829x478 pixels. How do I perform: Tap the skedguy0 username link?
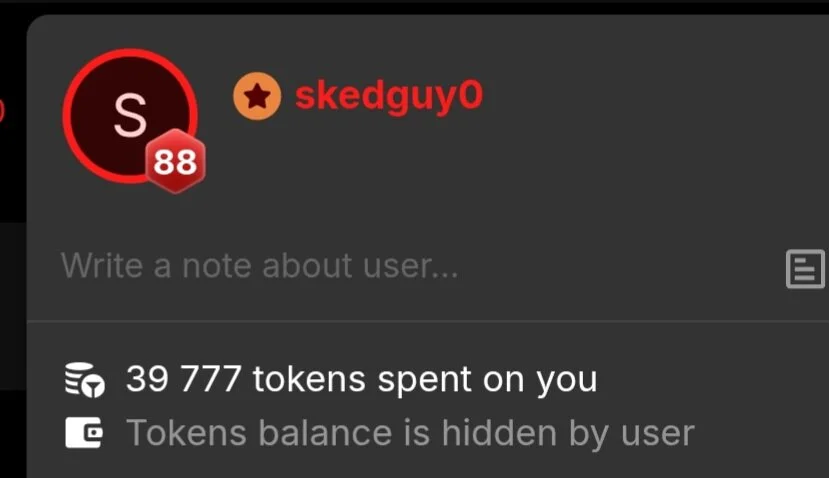(389, 96)
